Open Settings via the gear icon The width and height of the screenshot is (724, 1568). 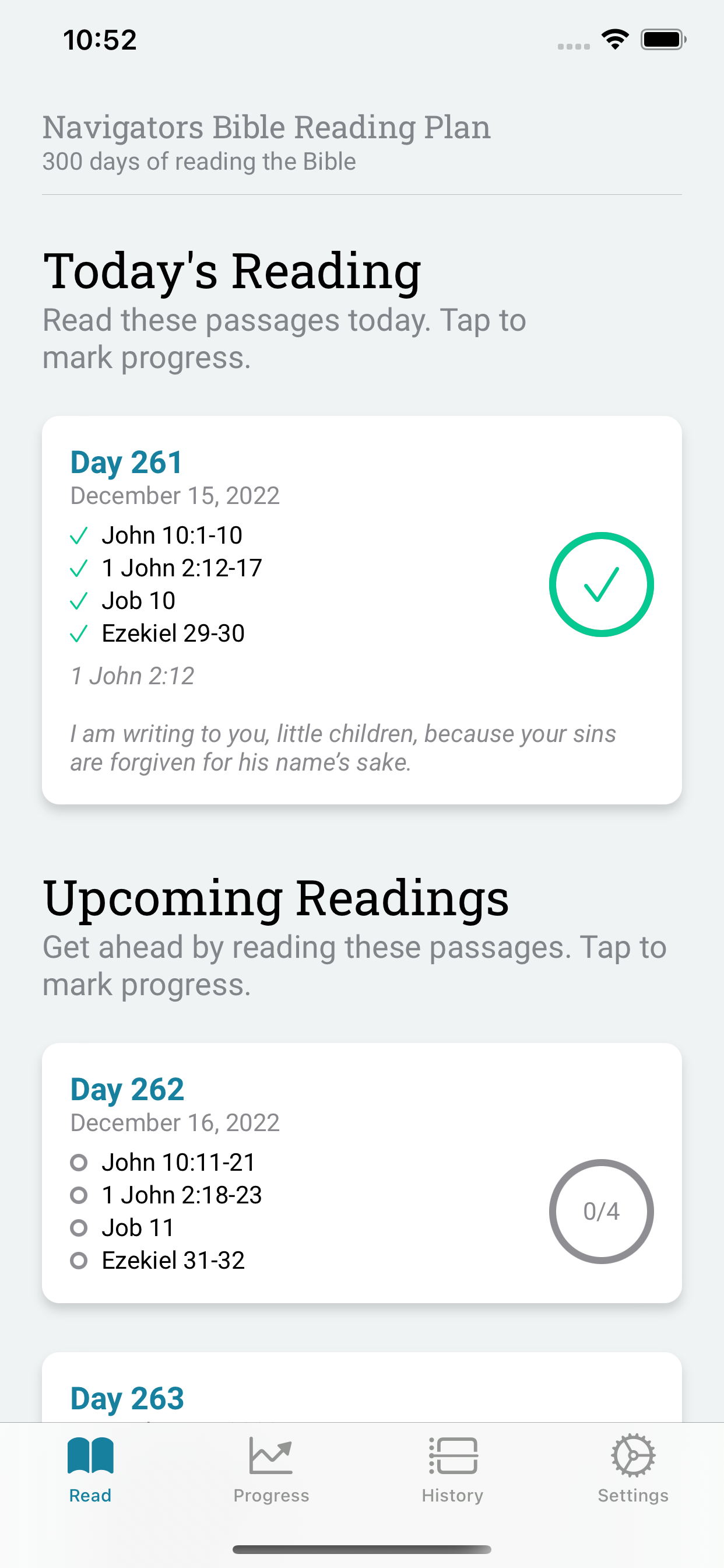click(x=632, y=1456)
